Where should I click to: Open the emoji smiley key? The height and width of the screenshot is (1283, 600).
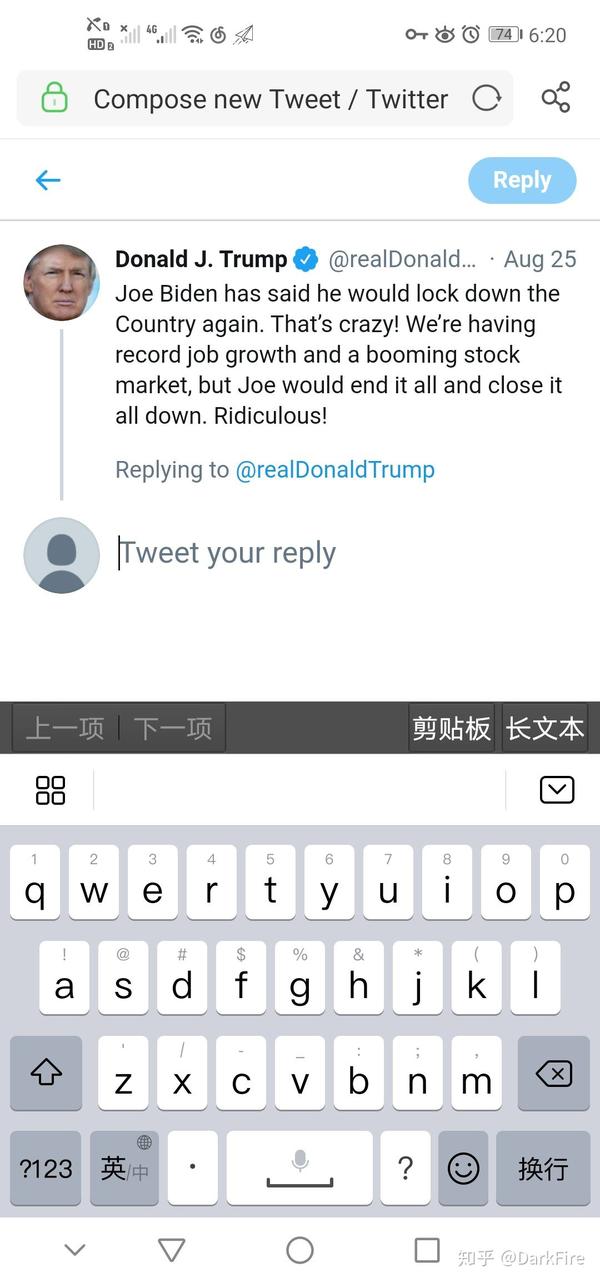[x=463, y=1168]
